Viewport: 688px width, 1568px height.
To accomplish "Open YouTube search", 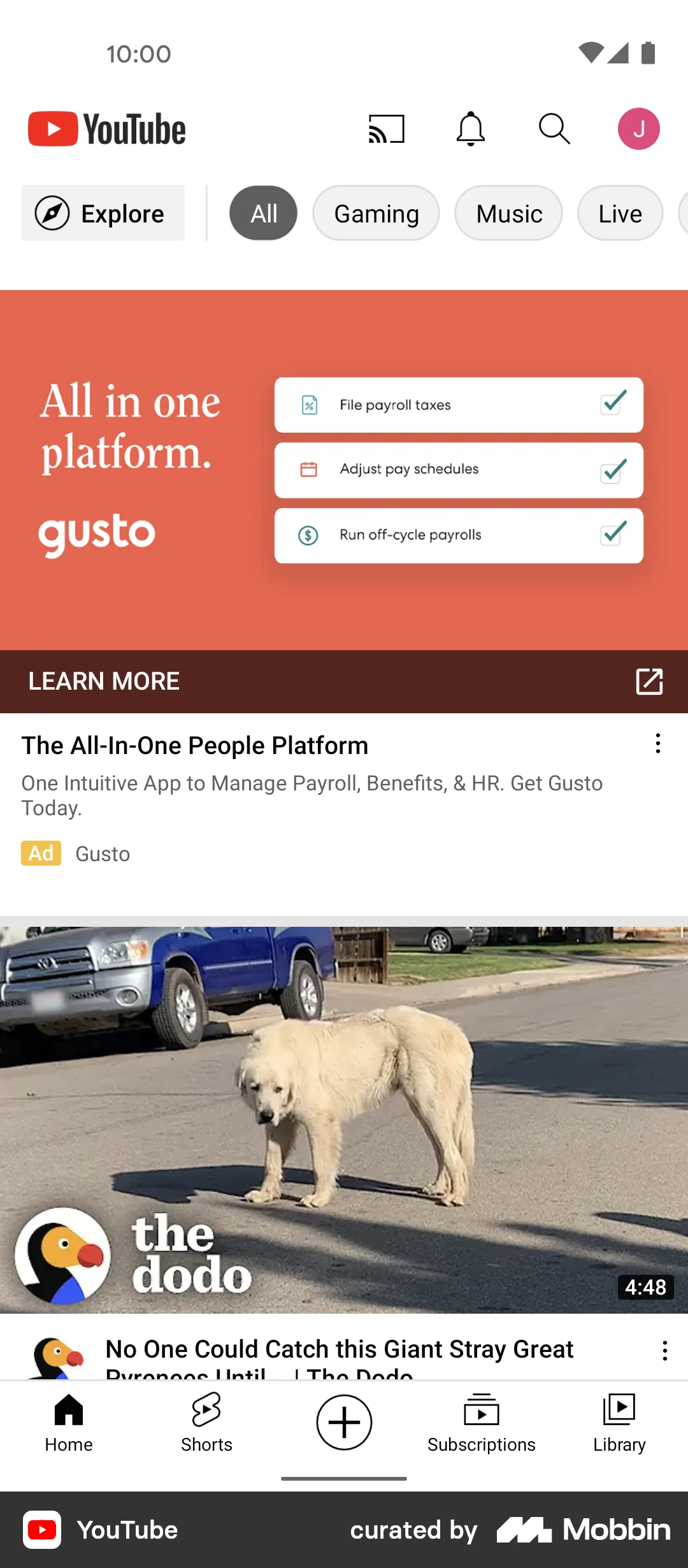I will click(x=554, y=129).
